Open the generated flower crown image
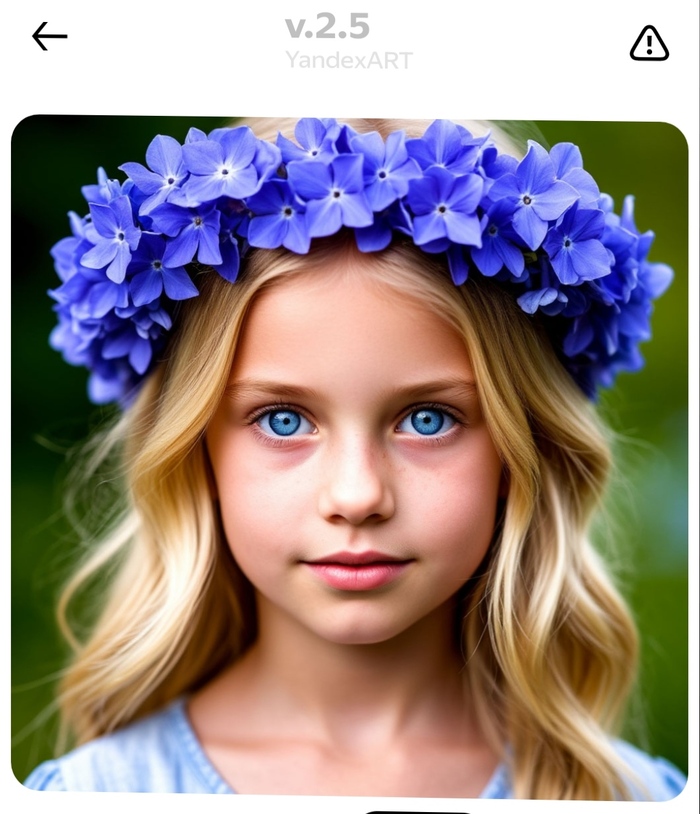 (350, 455)
